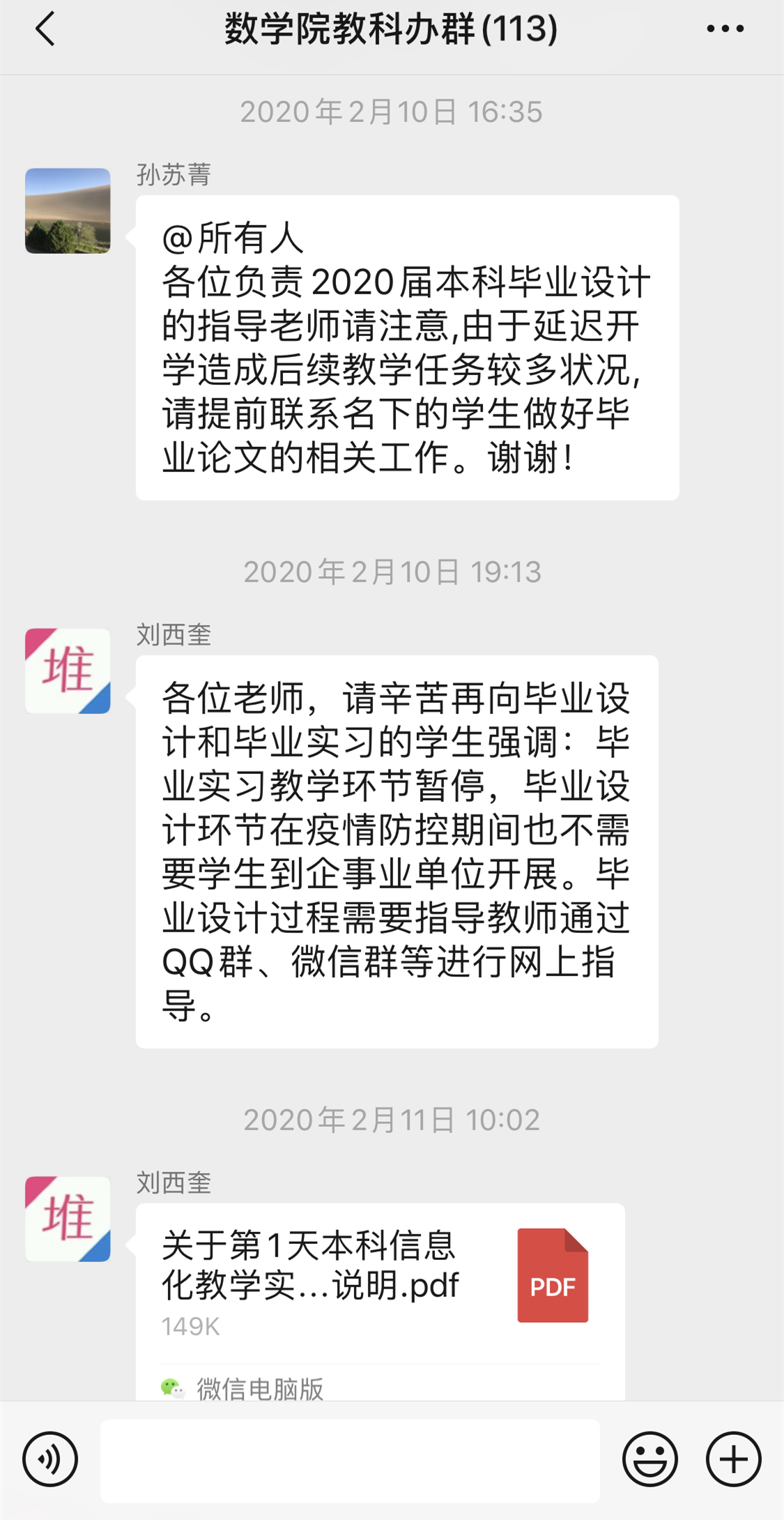Open the PDF file 关于第1天本科信息化教学实…说明.pdf
784x1520 pixels.
[380, 1284]
